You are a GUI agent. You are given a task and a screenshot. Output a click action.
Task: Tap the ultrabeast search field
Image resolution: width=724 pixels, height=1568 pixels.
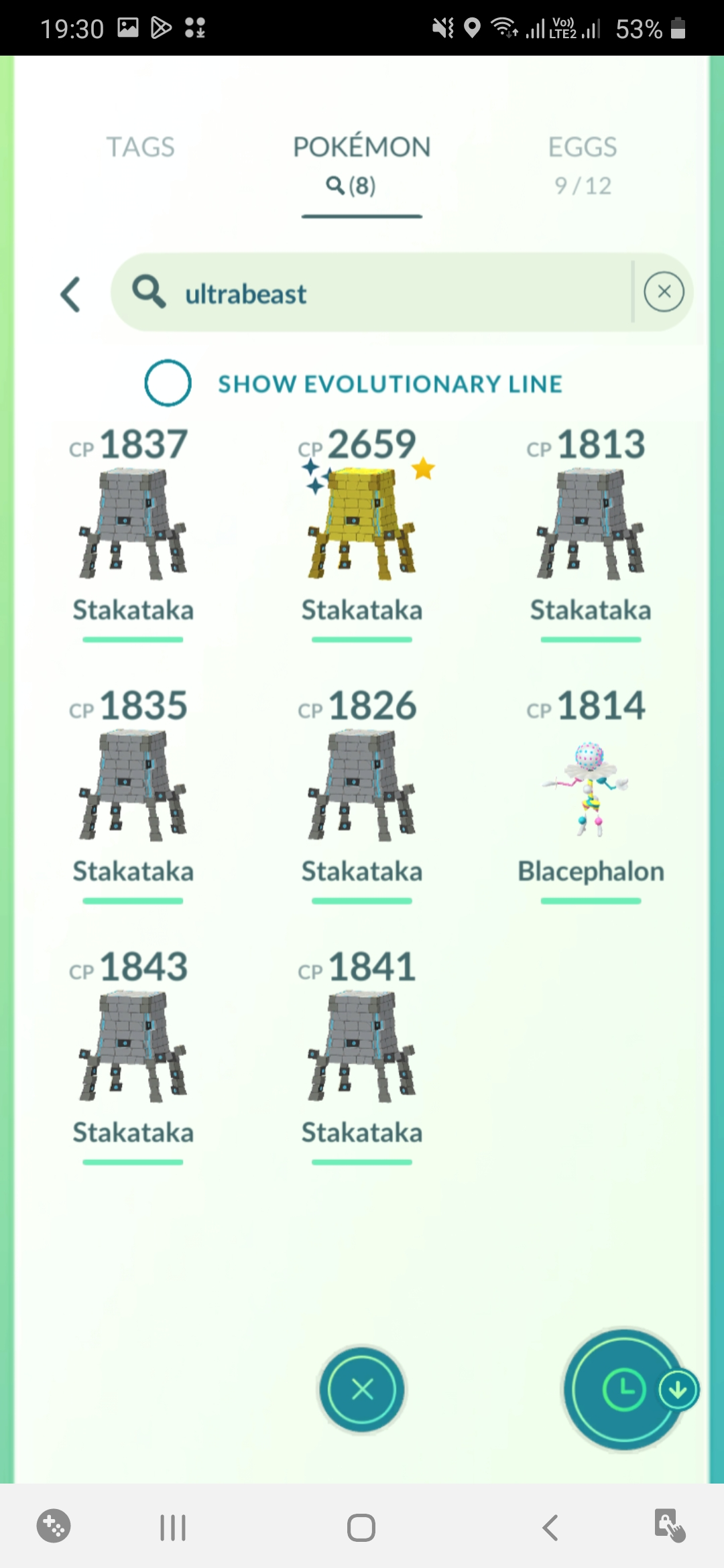(375, 293)
